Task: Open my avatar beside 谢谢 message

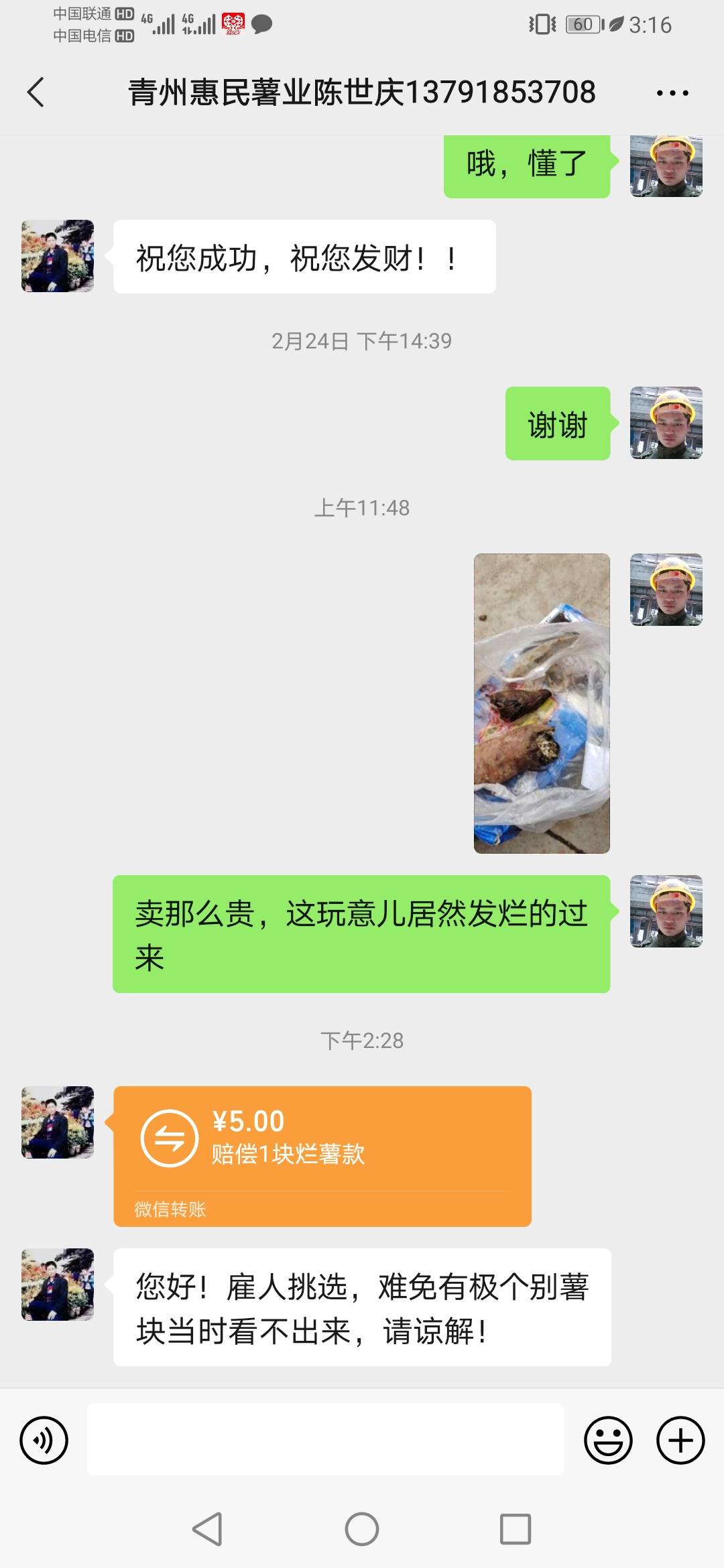Action: (x=666, y=423)
